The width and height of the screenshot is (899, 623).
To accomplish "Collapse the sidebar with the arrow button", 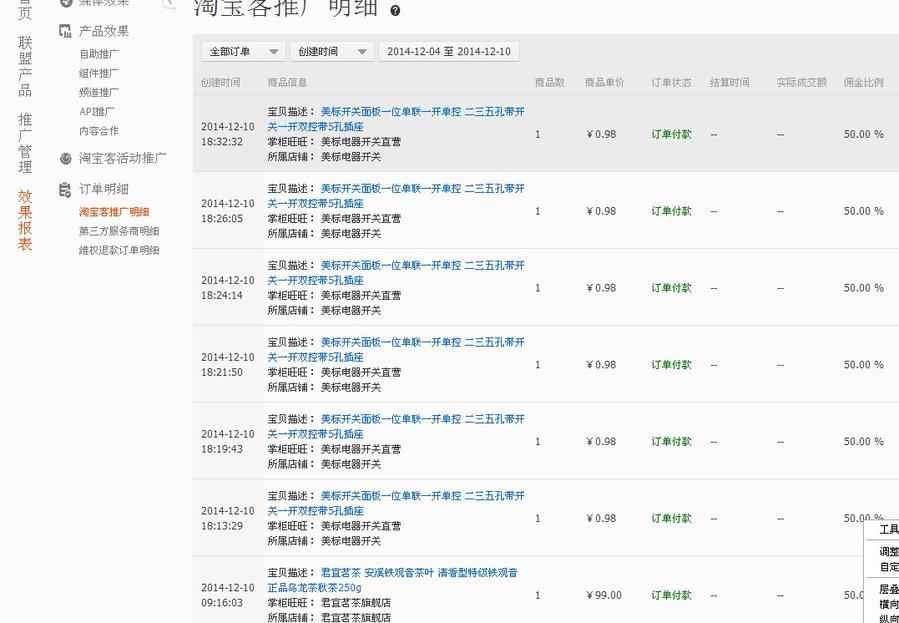I will coord(169,4).
